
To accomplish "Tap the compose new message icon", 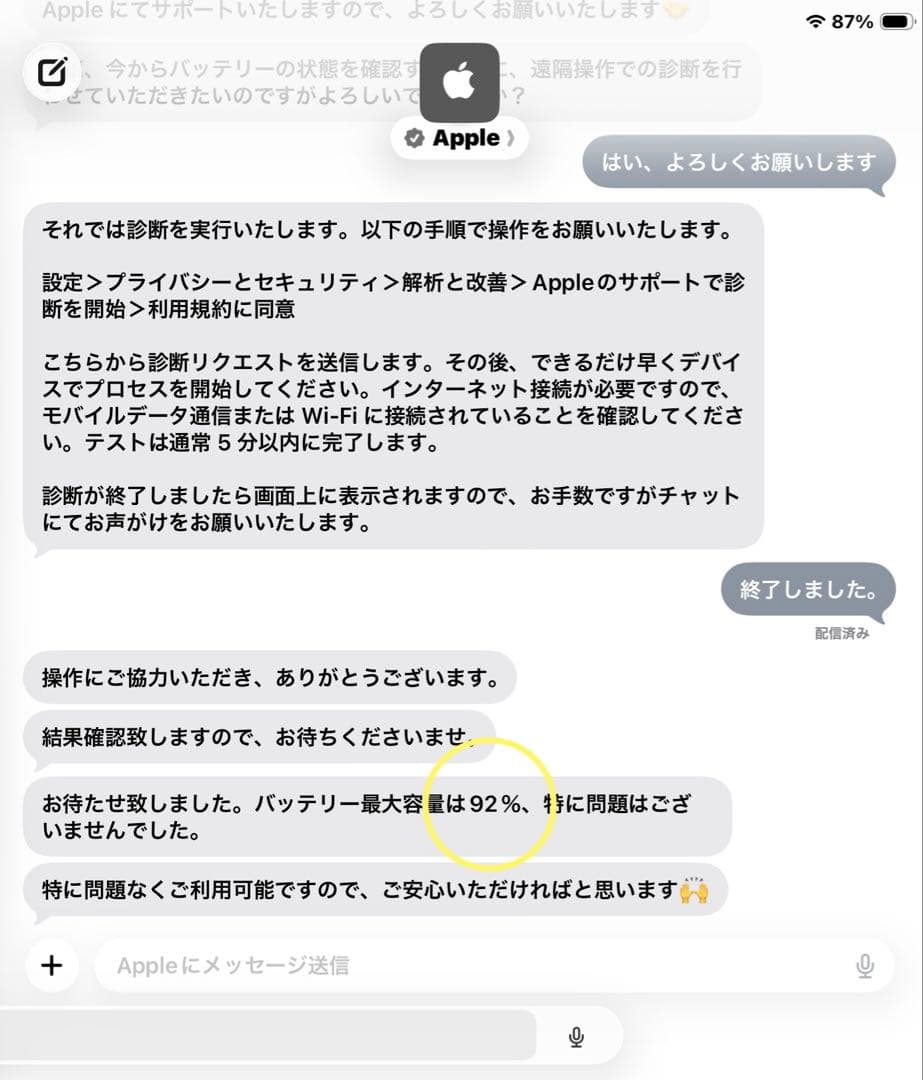I will (52, 72).
